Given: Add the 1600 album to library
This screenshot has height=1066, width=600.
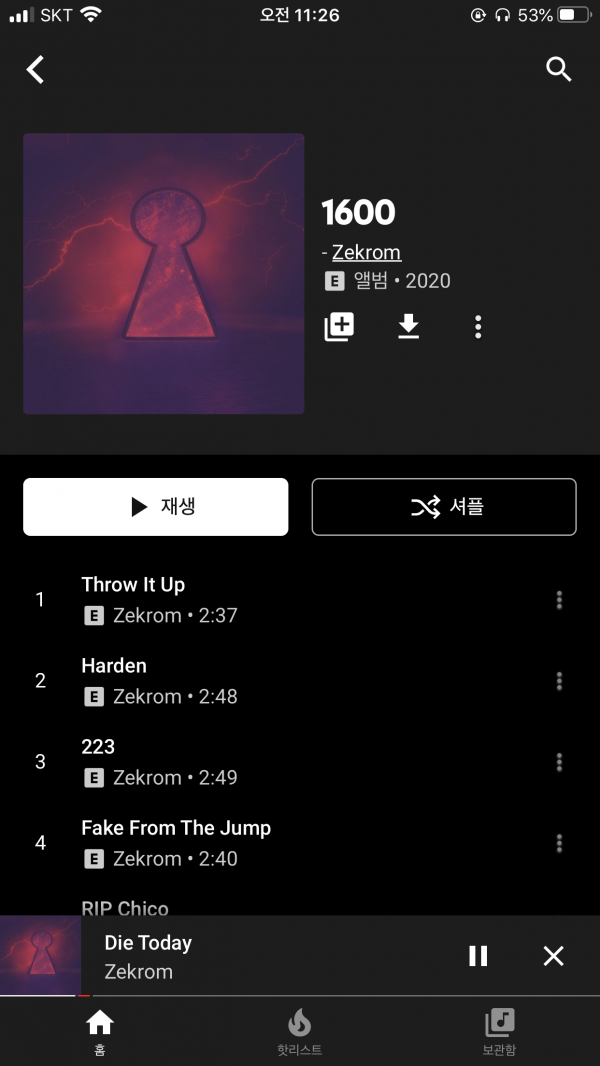Looking at the screenshot, I should pyautogui.click(x=339, y=326).
